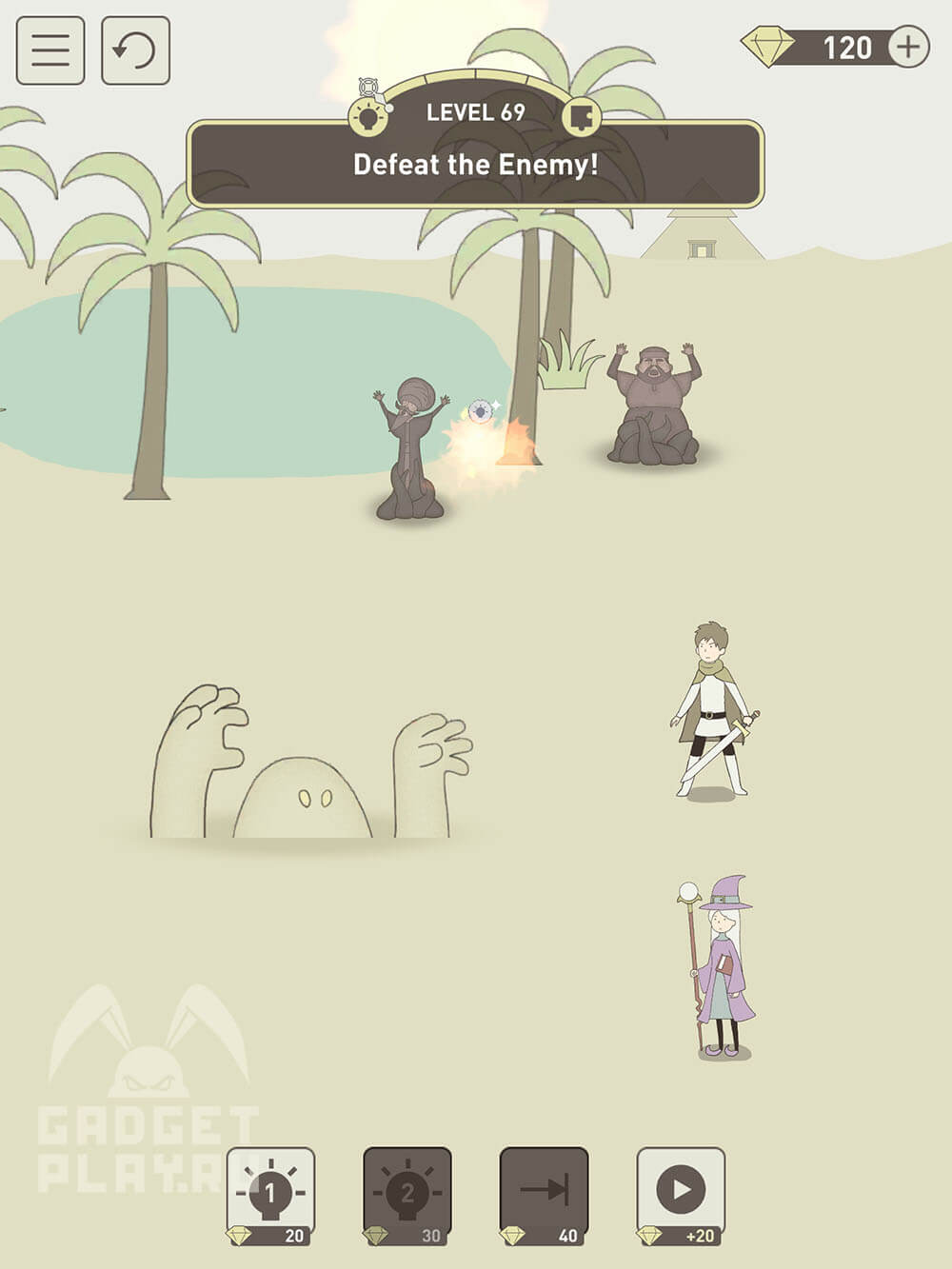This screenshot has height=1269, width=952.
Task: Use hint 2 for 30 gems
Action: (x=407, y=1195)
